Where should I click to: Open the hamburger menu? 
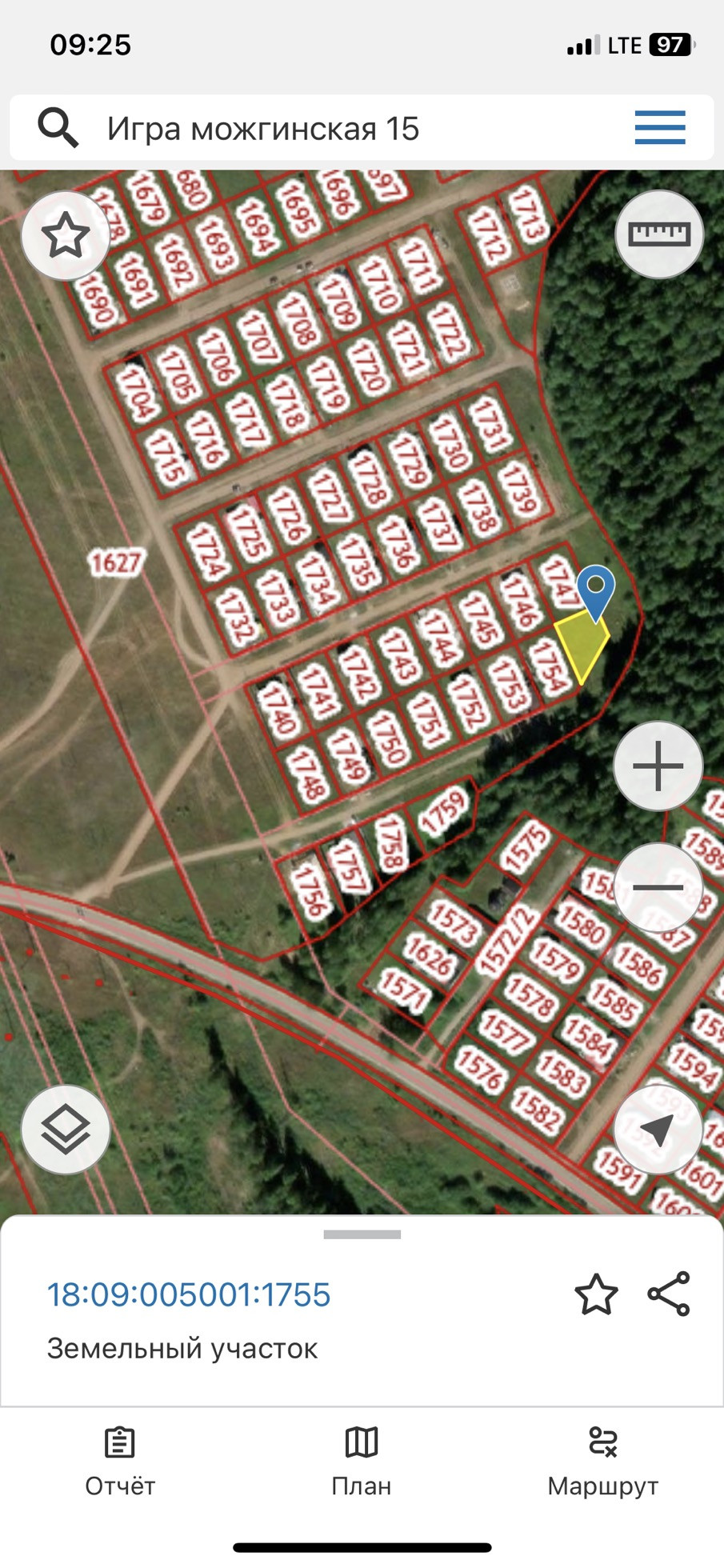[660, 128]
